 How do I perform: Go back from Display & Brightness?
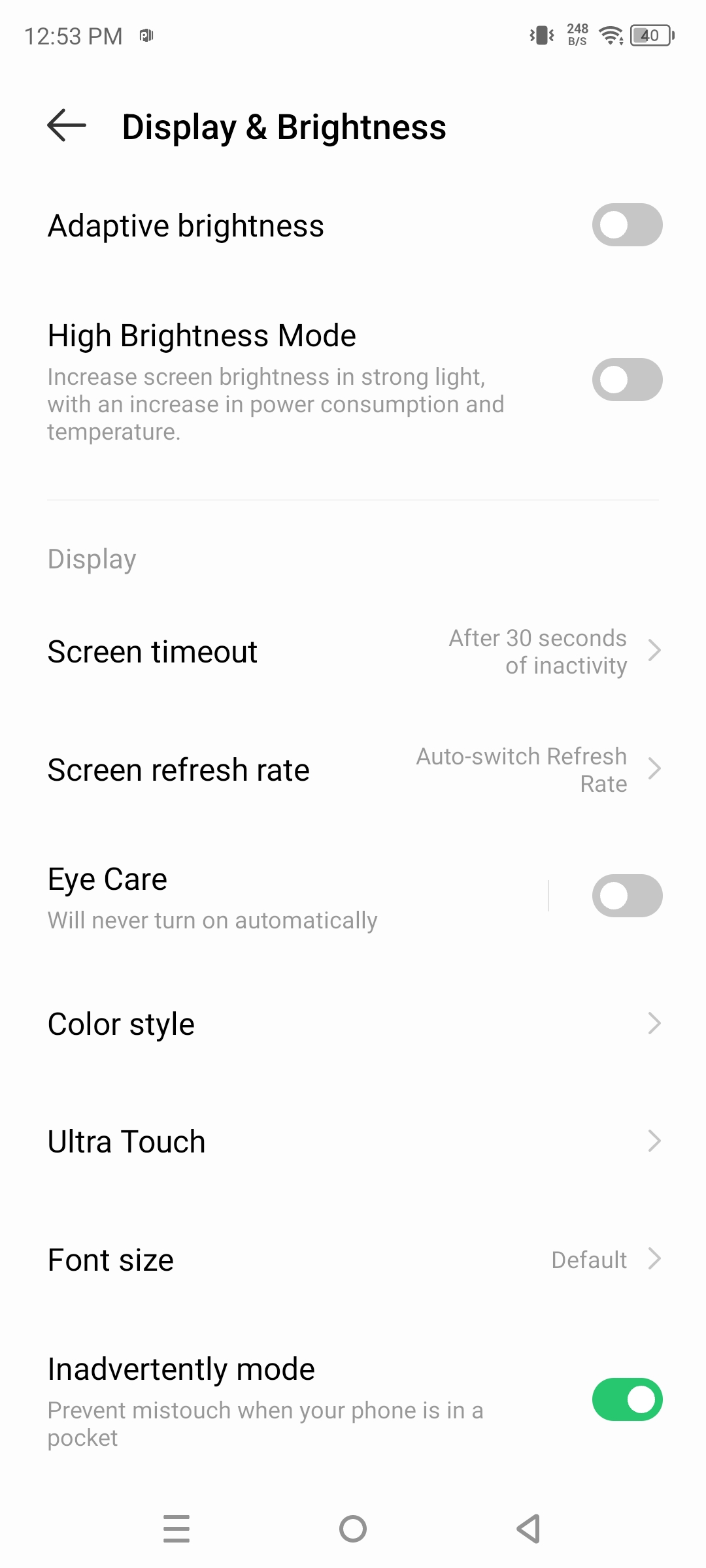click(67, 125)
